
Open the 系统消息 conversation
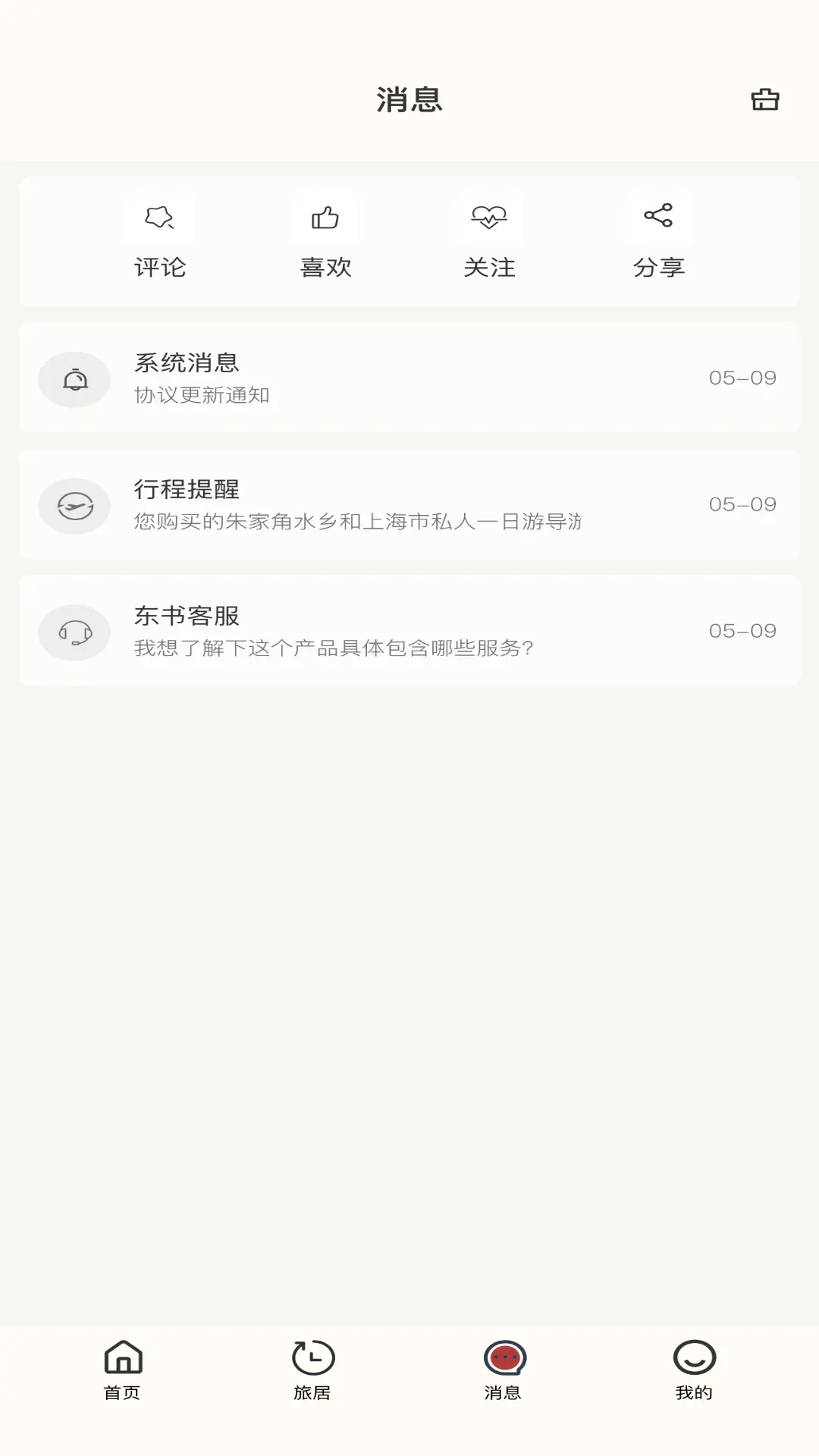tap(409, 378)
